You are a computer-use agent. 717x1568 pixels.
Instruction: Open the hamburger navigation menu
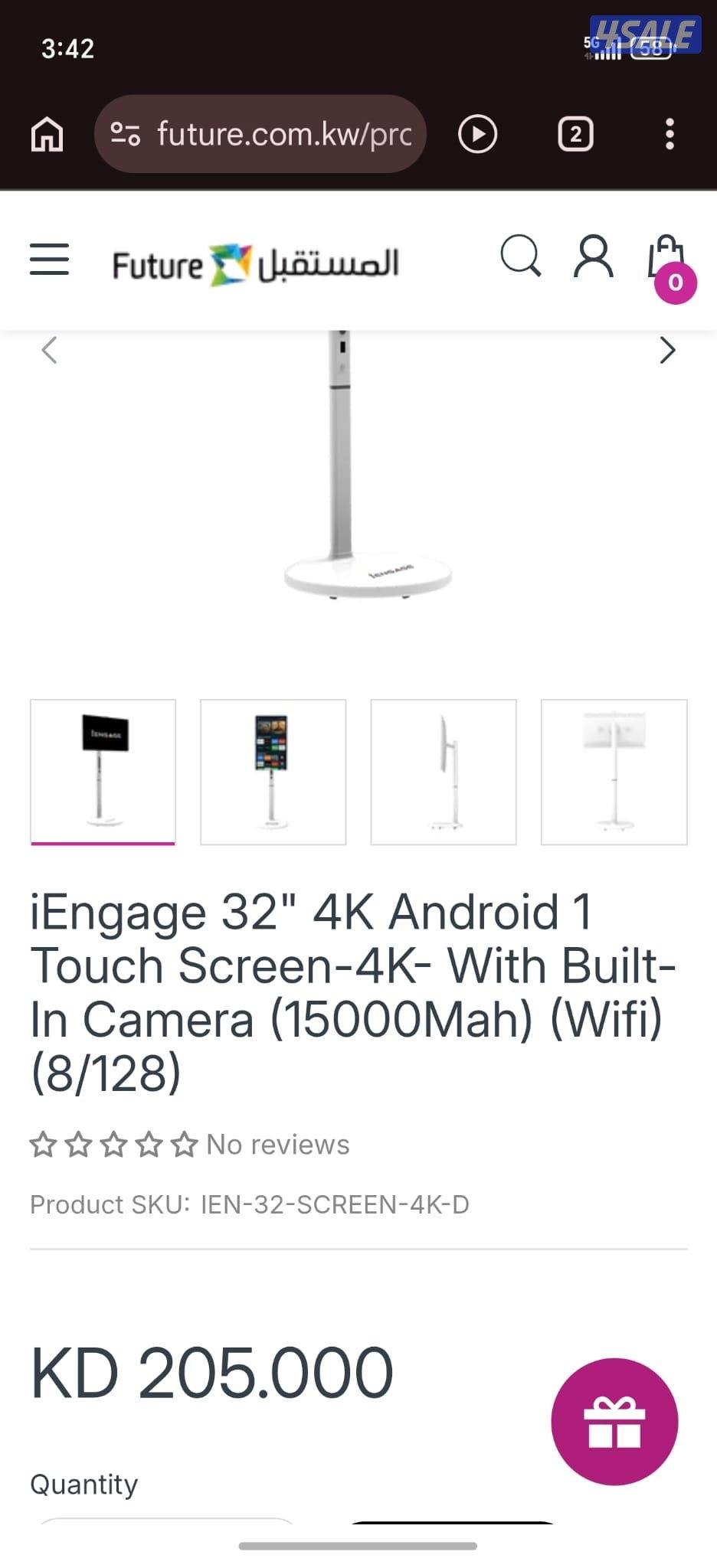point(49,260)
